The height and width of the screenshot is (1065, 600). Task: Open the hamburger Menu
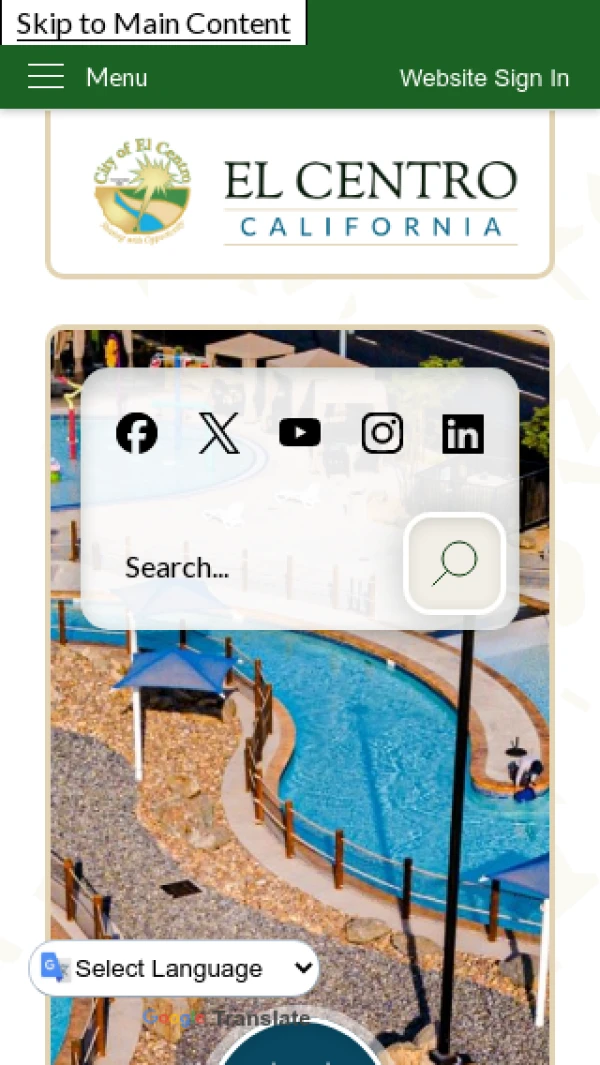87,77
